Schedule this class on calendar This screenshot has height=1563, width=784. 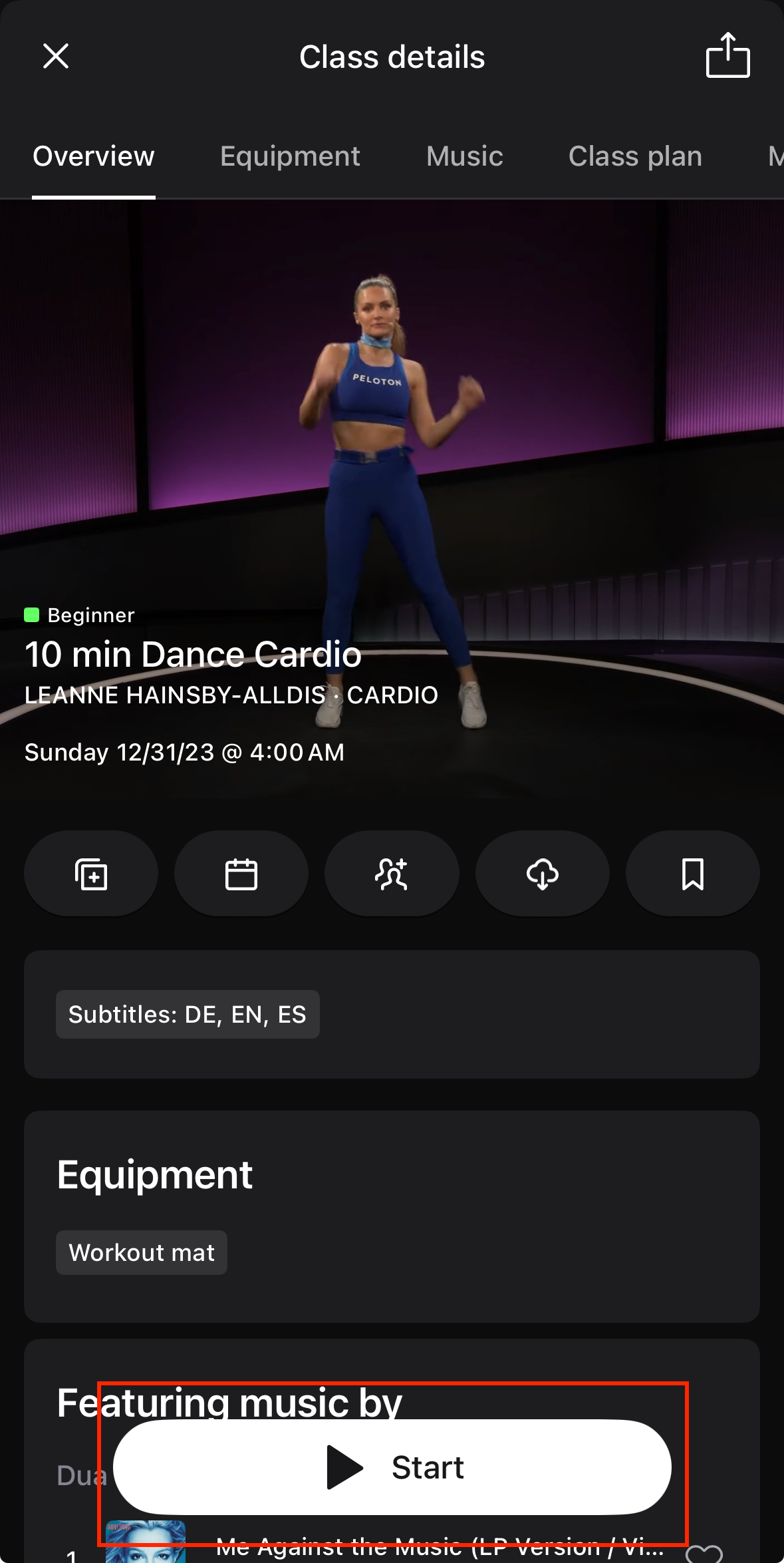point(241,874)
